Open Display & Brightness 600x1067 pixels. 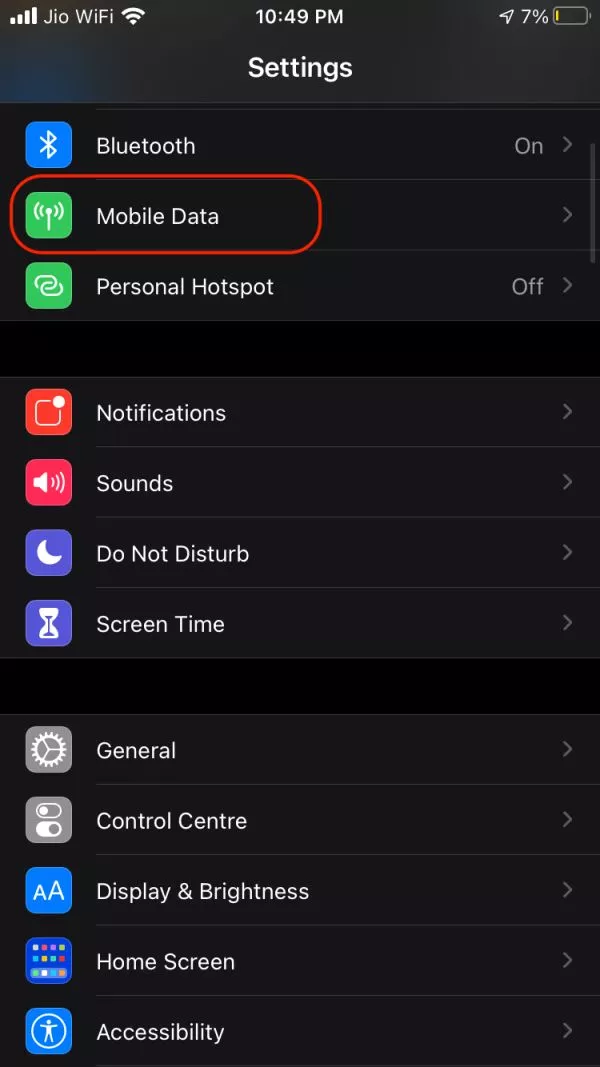300,891
